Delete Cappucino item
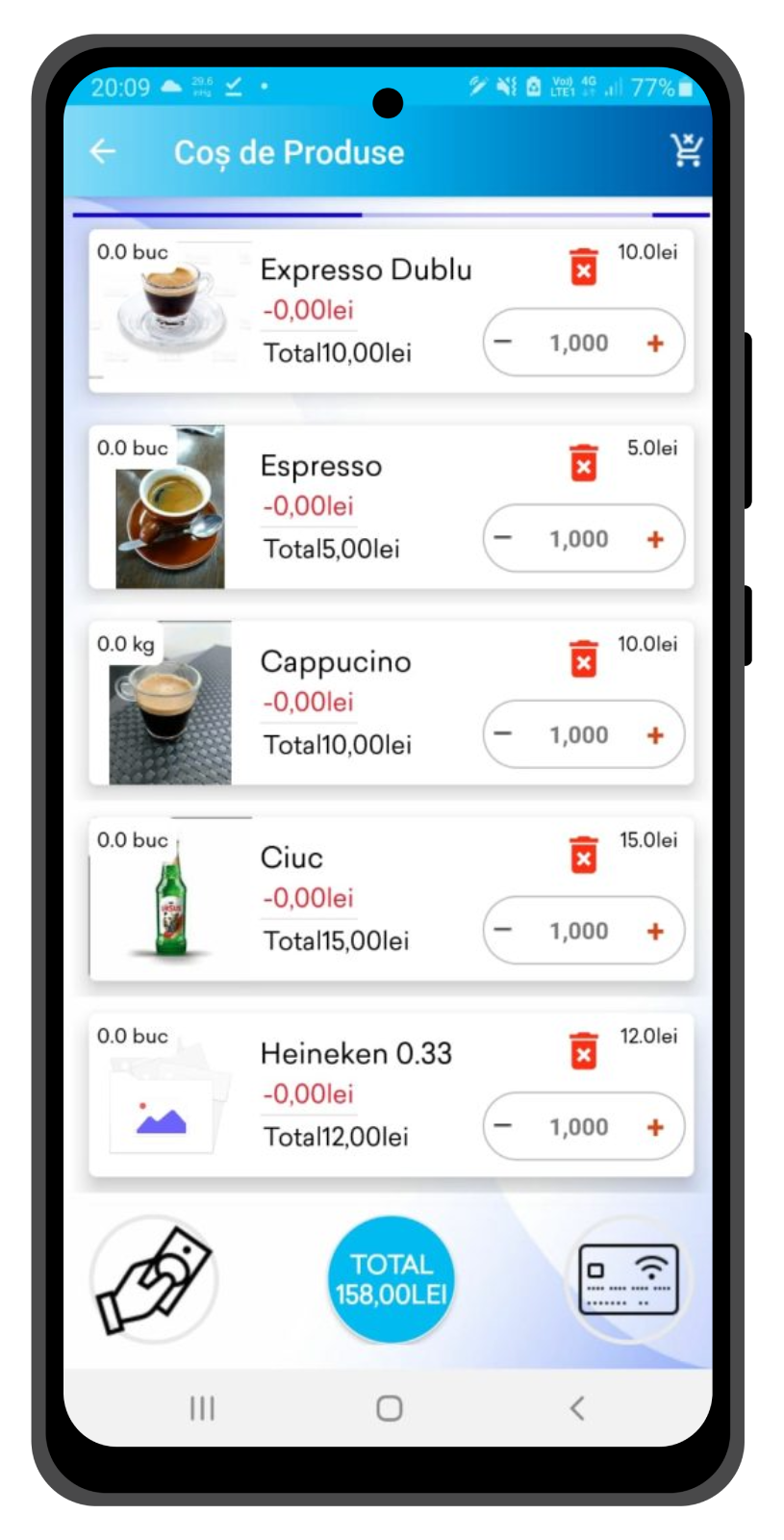 pos(583,660)
